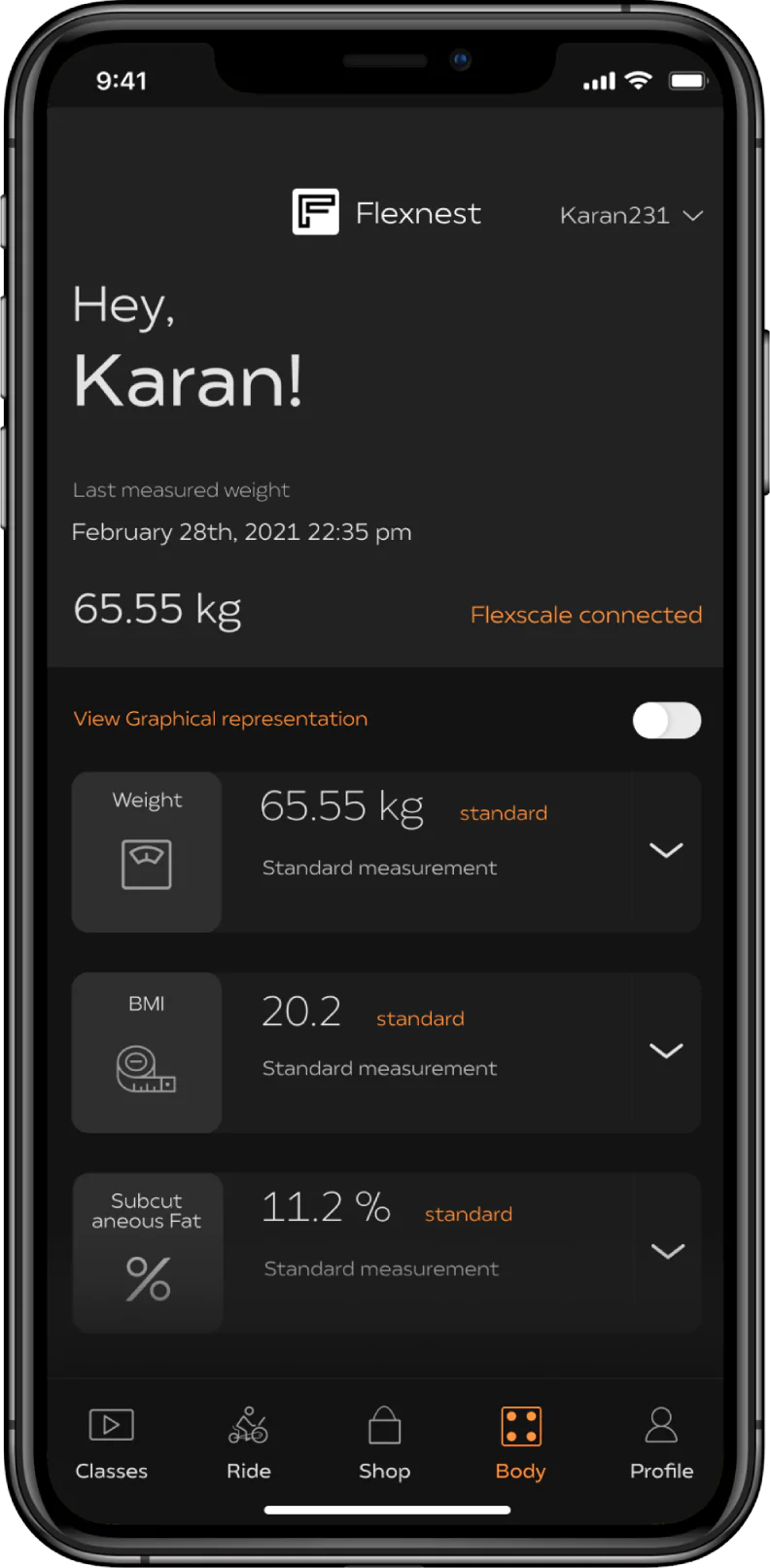Select the Body tab
This screenshot has width=770, height=1568.
[x=521, y=1443]
